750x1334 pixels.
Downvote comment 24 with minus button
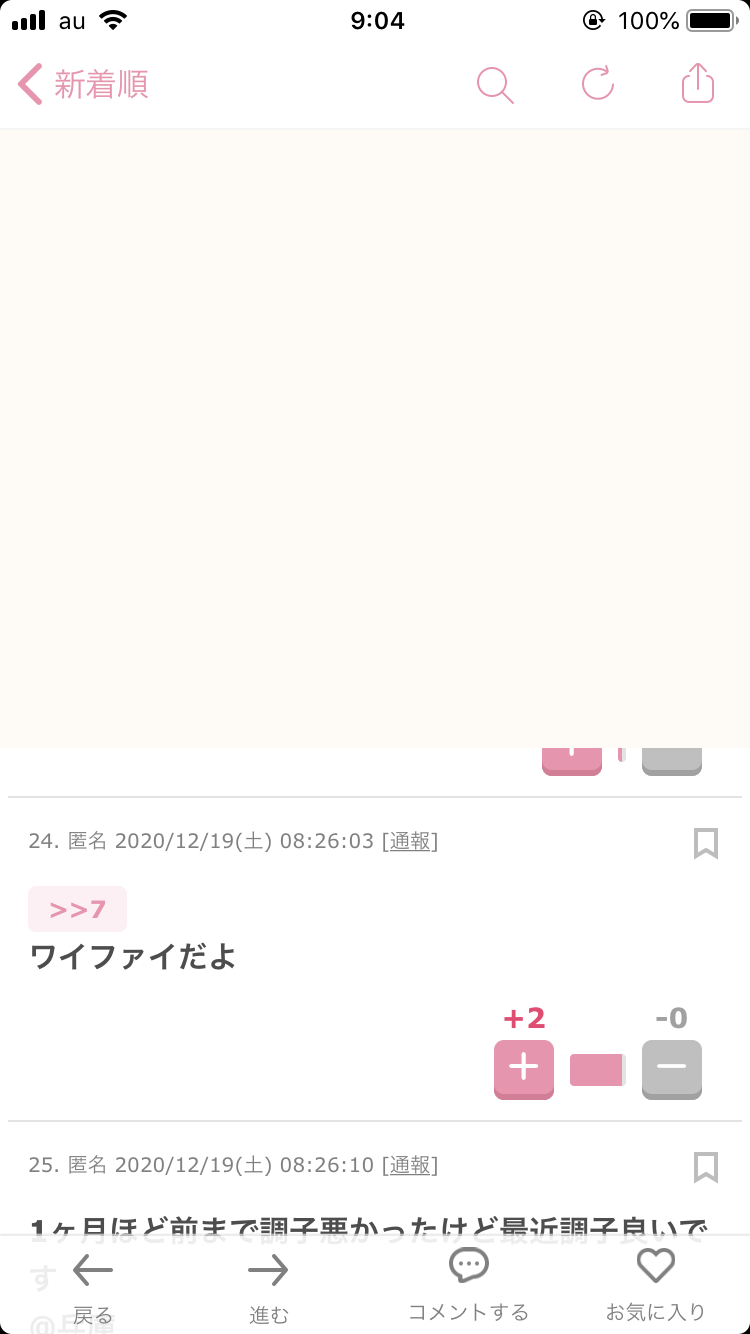point(672,1069)
